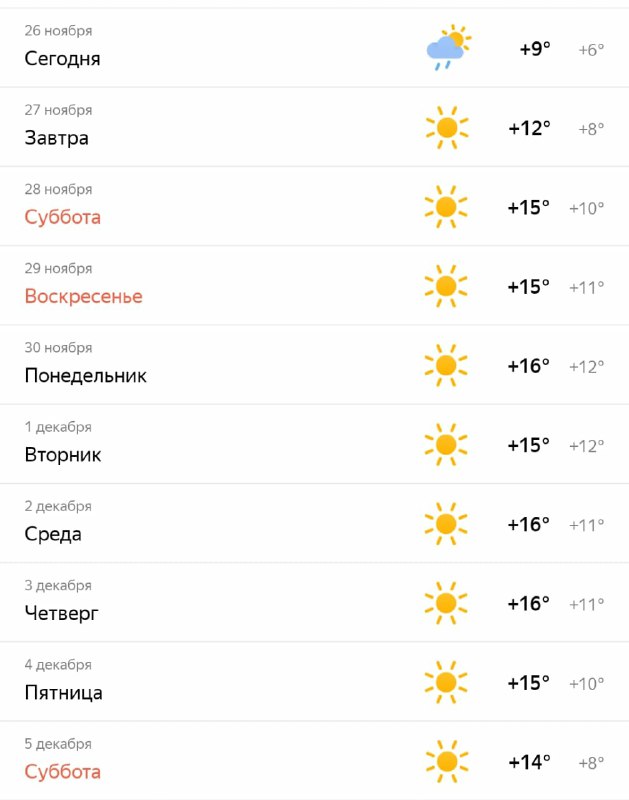Open the Вторник 1 декабря forecast
The image size is (629, 800).
(63, 455)
